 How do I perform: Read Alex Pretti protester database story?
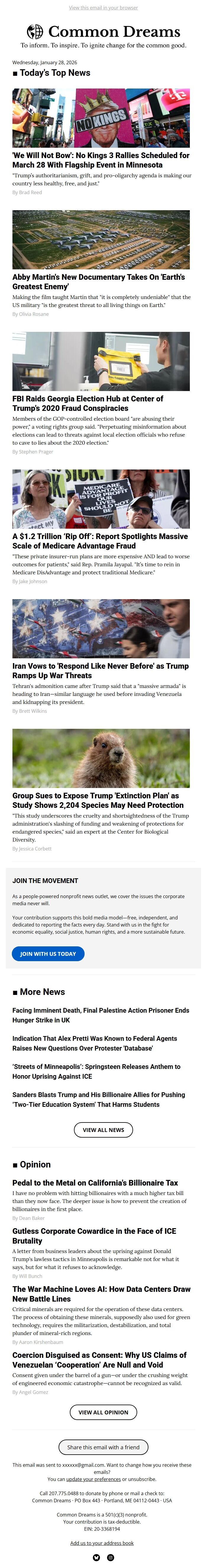coord(94,1043)
